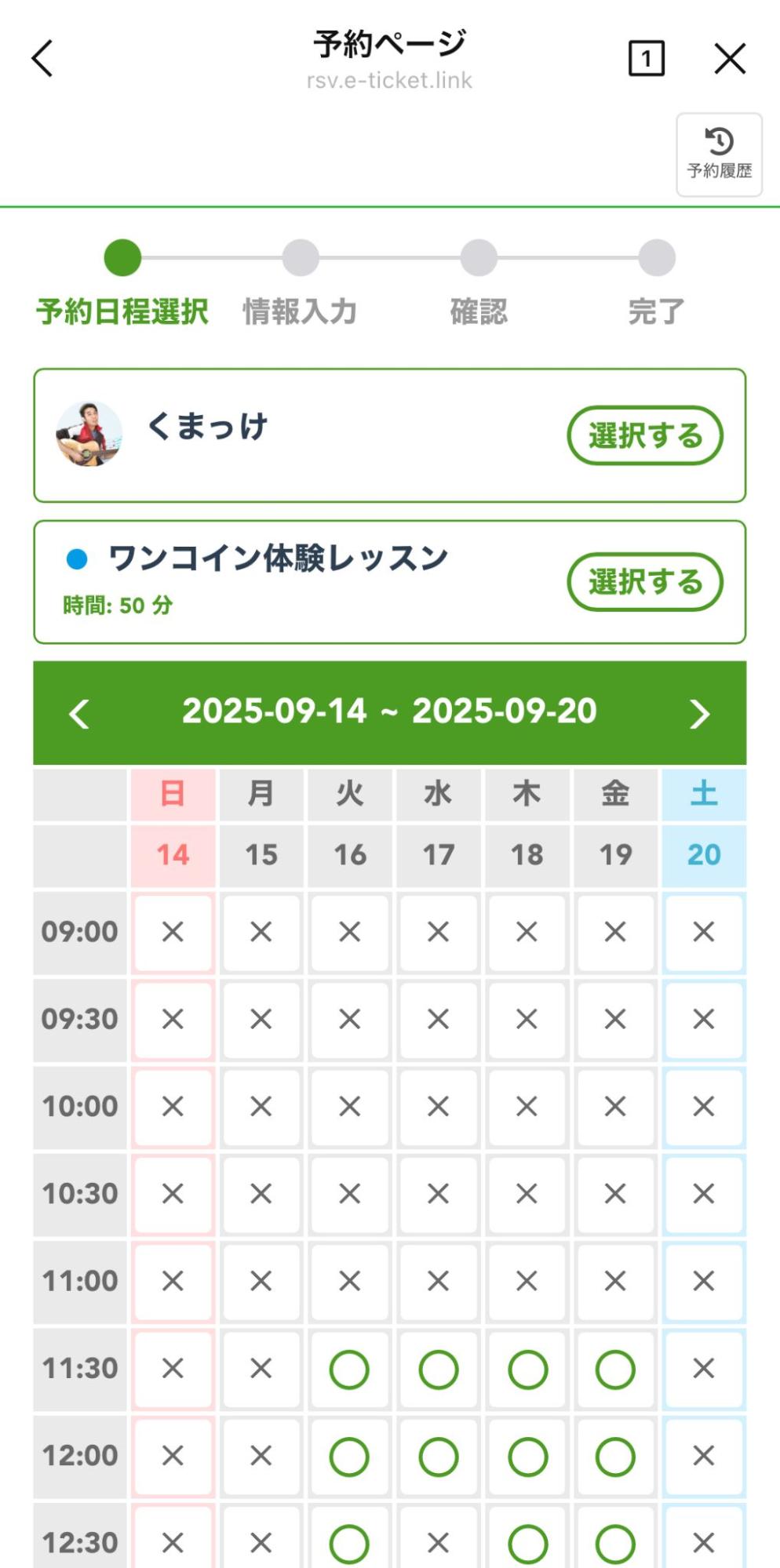Viewport: 780px width, 1568px height.
Task: Select 12:00 on Wednesday 17
Action: 438,1457
